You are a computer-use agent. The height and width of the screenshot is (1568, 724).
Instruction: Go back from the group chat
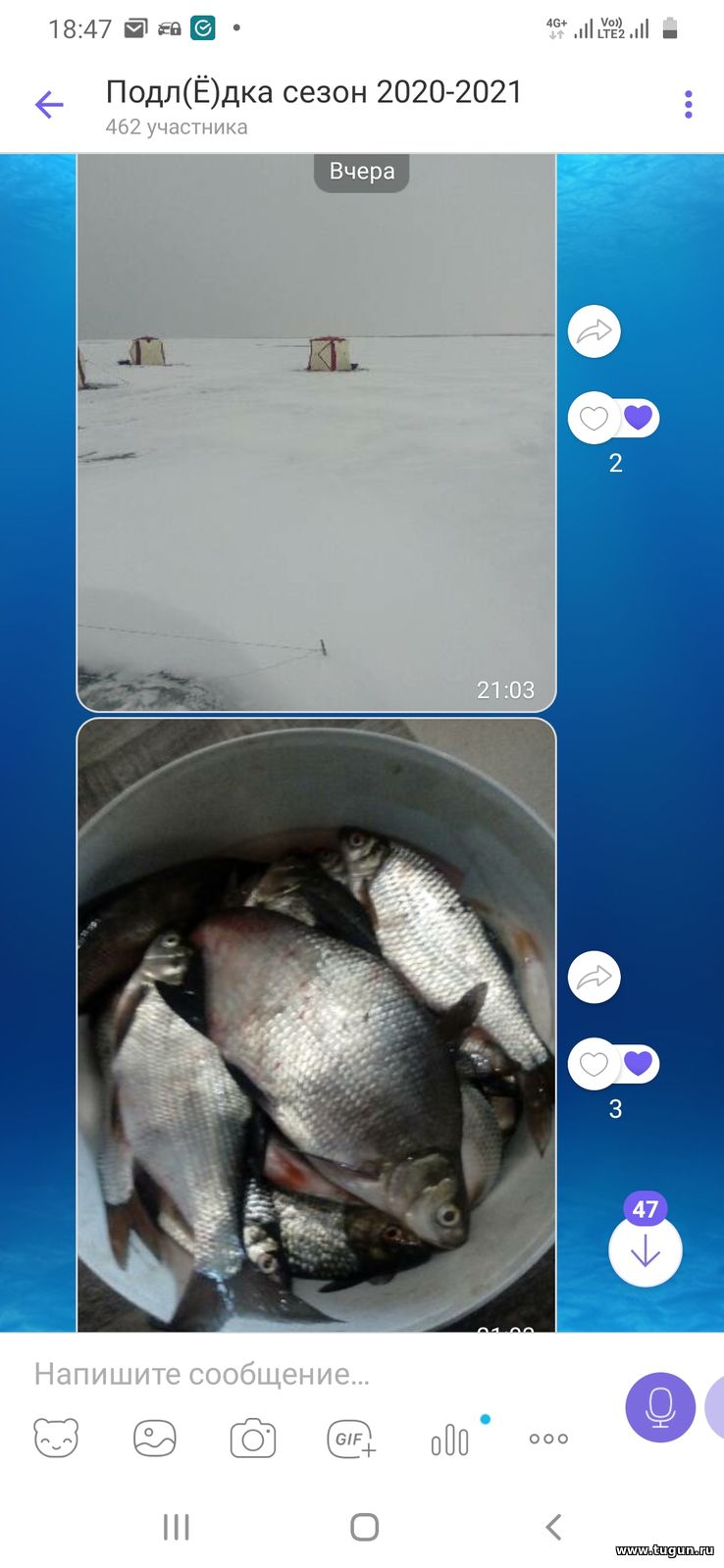coord(49,104)
